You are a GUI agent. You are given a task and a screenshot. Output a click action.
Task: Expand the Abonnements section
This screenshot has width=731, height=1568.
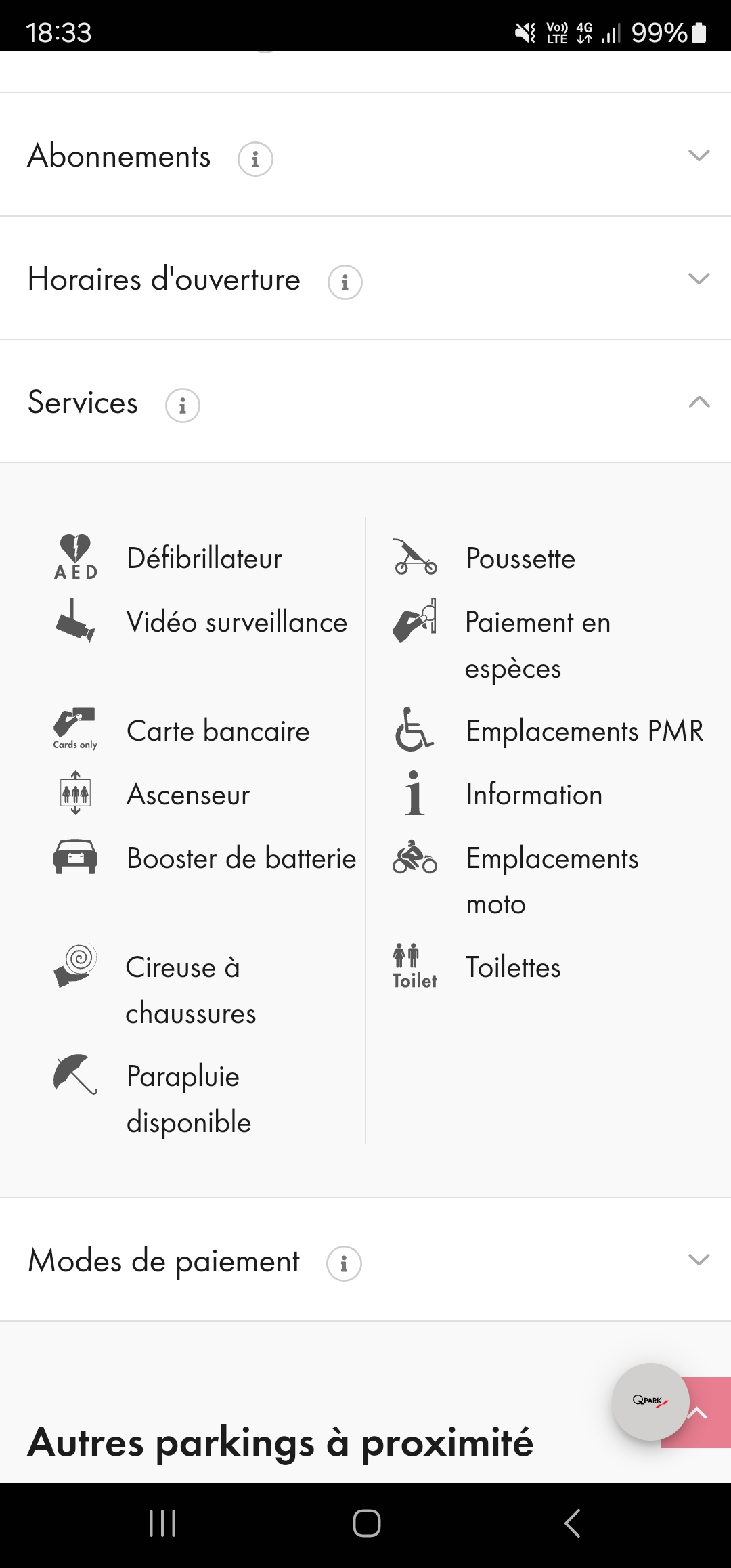698,156
